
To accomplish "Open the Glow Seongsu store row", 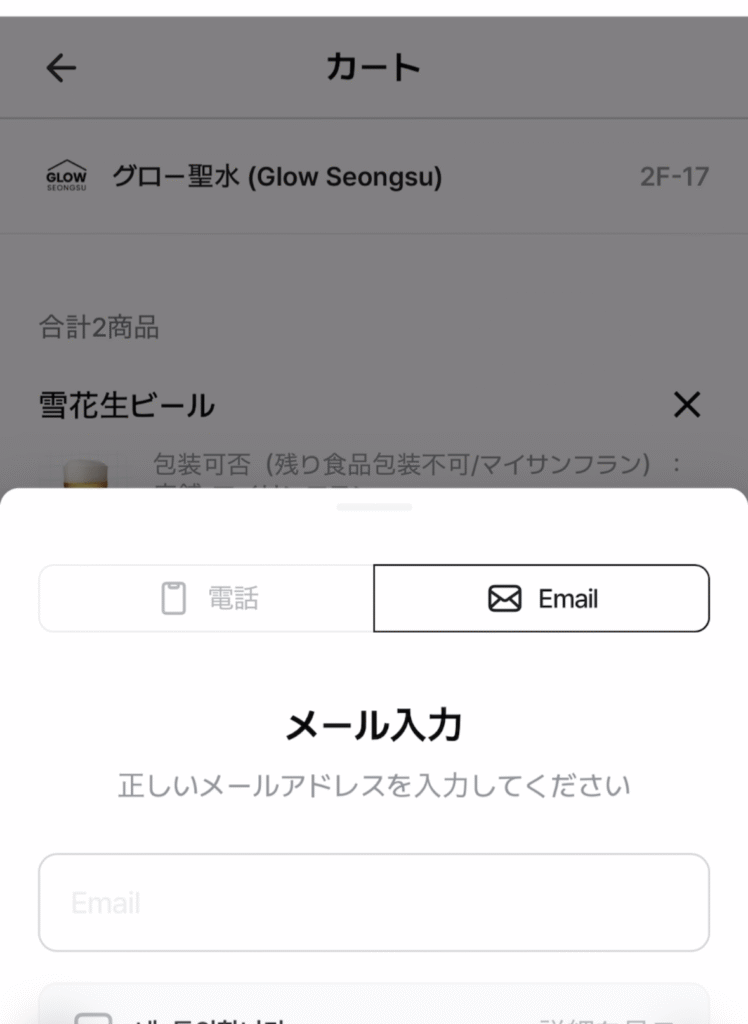I will pos(374,177).
